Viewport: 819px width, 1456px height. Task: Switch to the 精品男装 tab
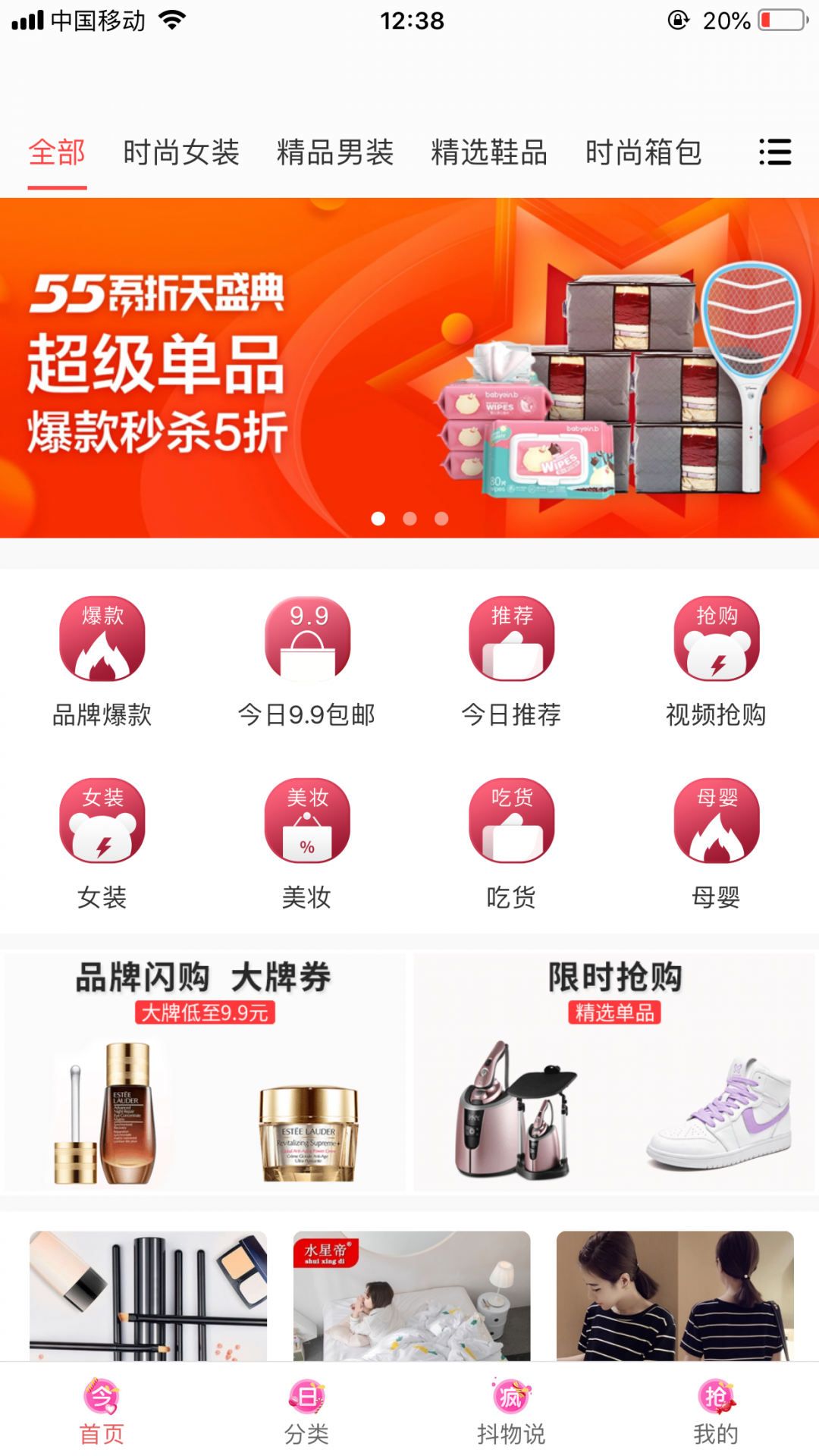[x=335, y=152]
